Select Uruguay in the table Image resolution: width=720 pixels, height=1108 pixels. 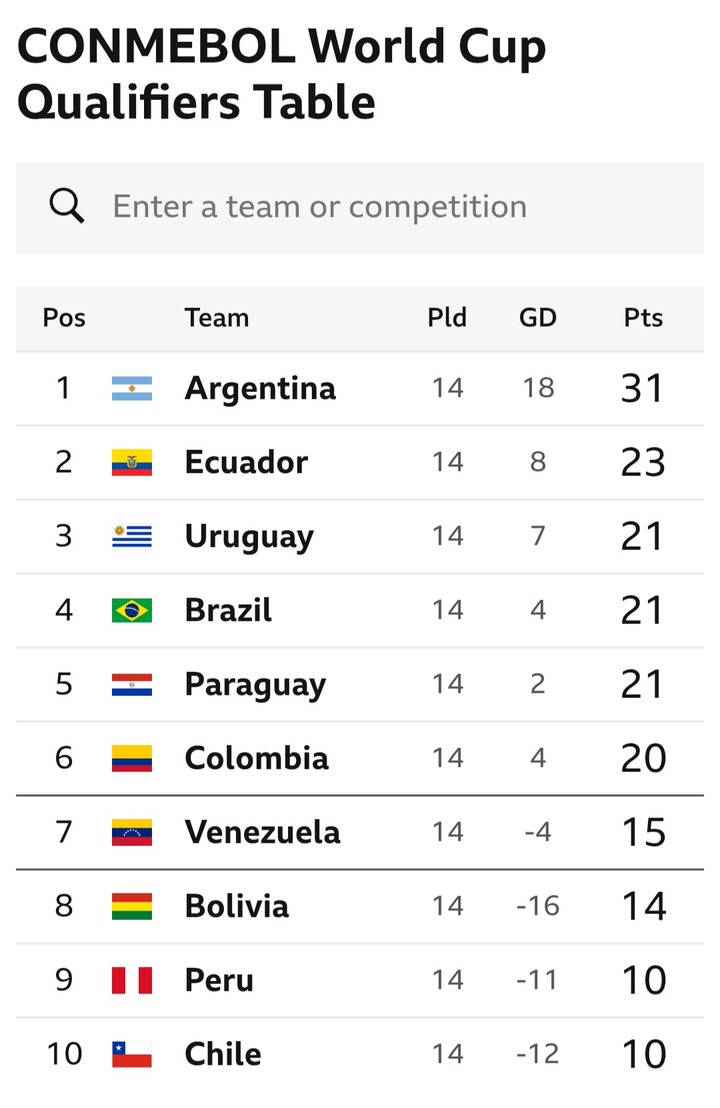coord(249,536)
